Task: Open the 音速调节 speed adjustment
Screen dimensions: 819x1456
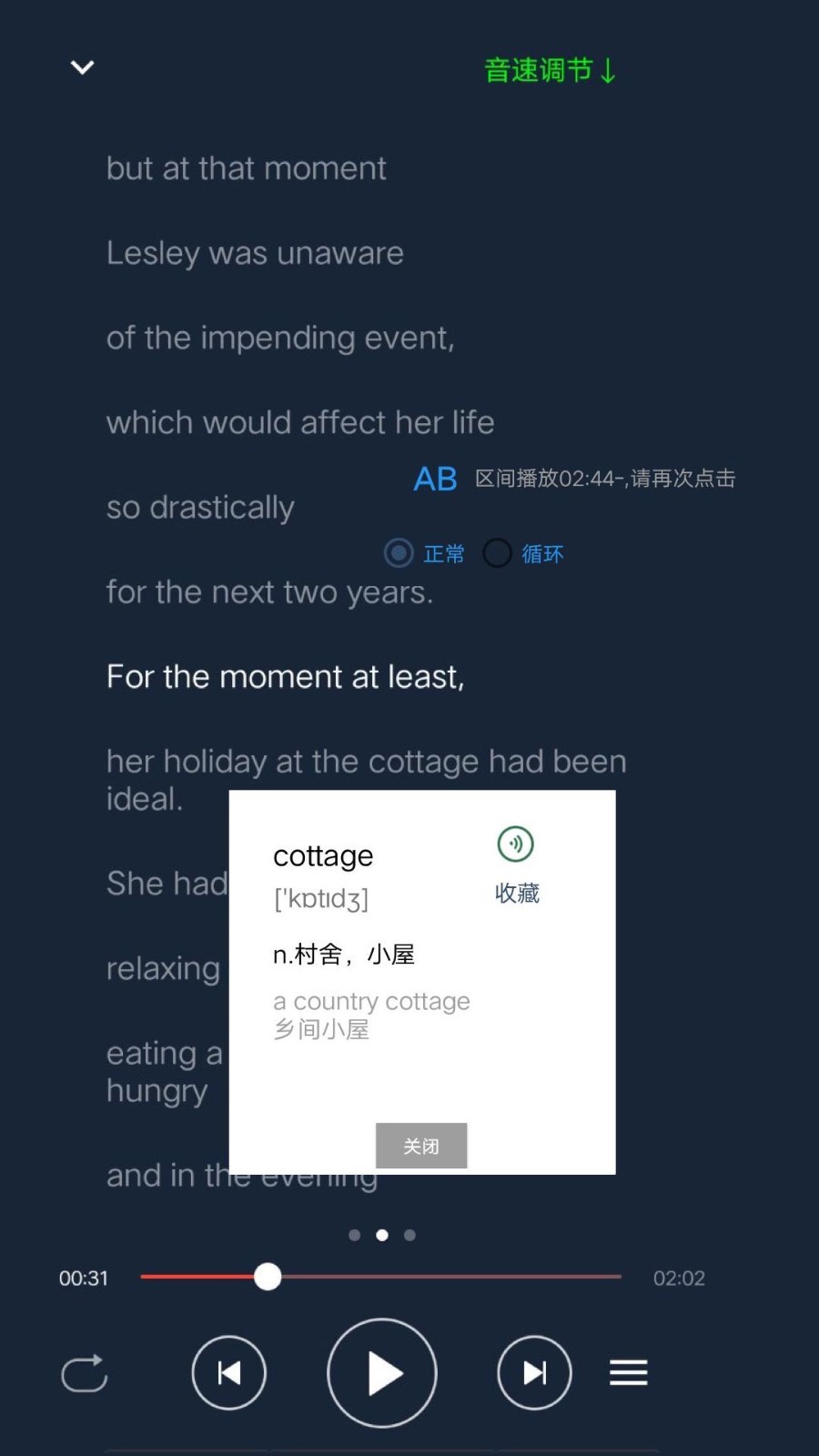Action: [550, 70]
